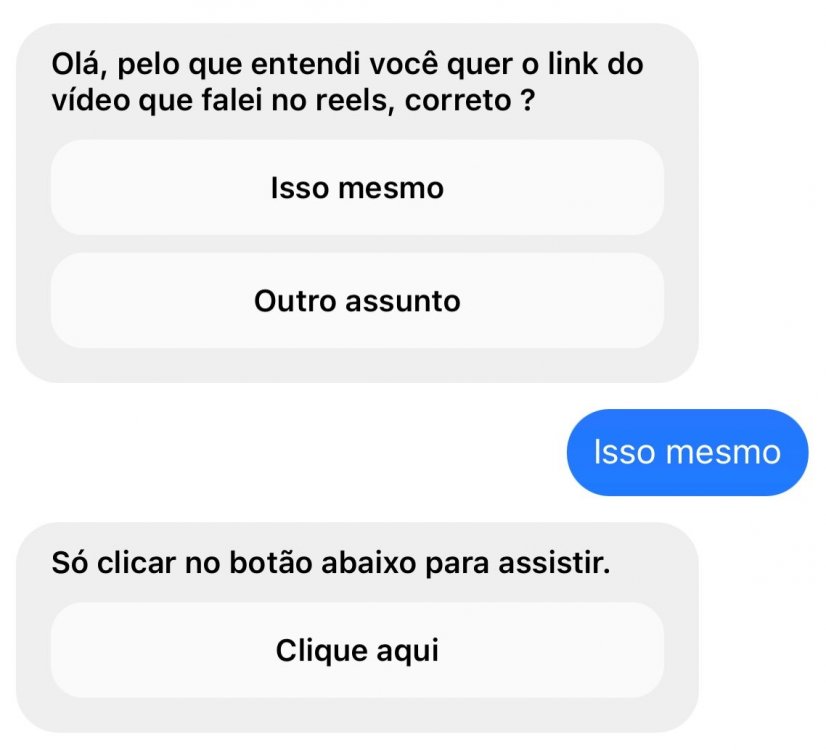Choose the 'Isso mesmo' quick reply button
This screenshot has height=750, width=826.
357,188
